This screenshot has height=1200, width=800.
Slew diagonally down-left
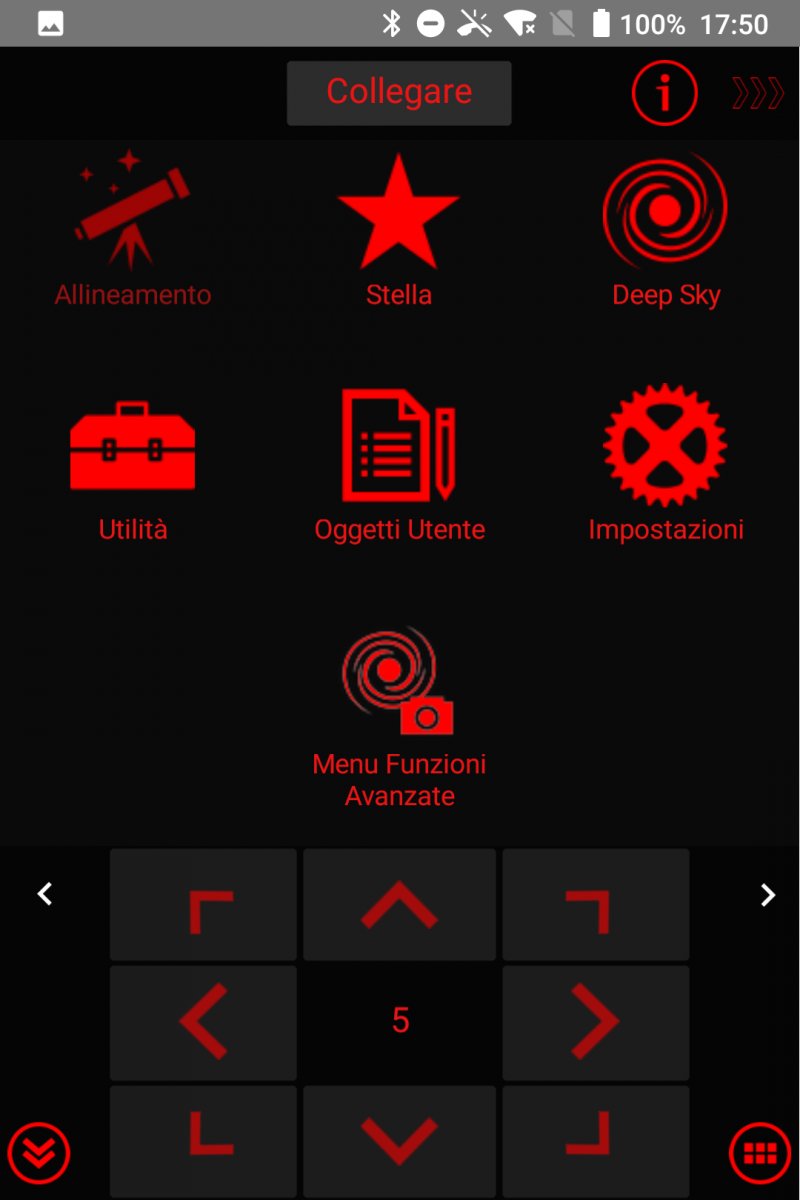point(203,1140)
